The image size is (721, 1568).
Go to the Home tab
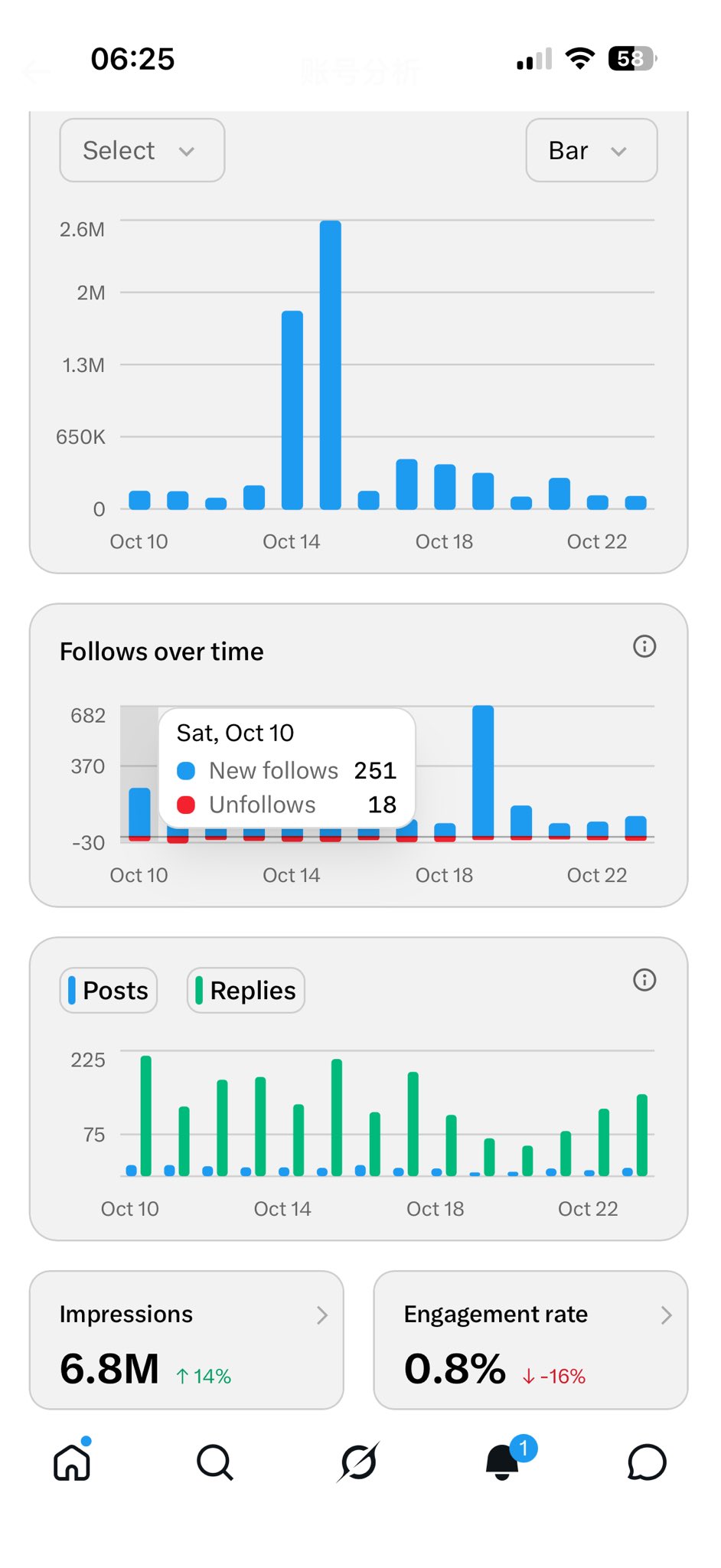pyautogui.click(x=73, y=1461)
